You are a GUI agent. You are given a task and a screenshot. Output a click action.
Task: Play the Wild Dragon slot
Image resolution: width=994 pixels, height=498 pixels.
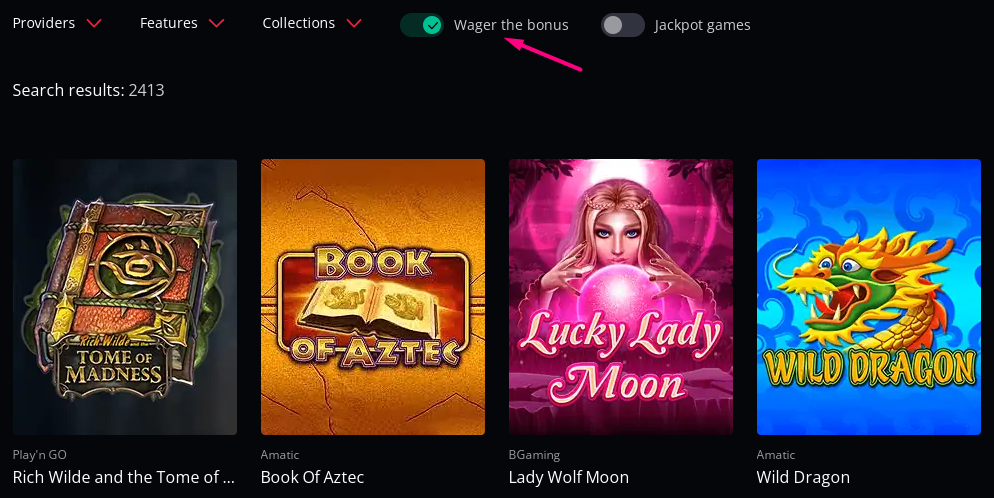pos(869,297)
